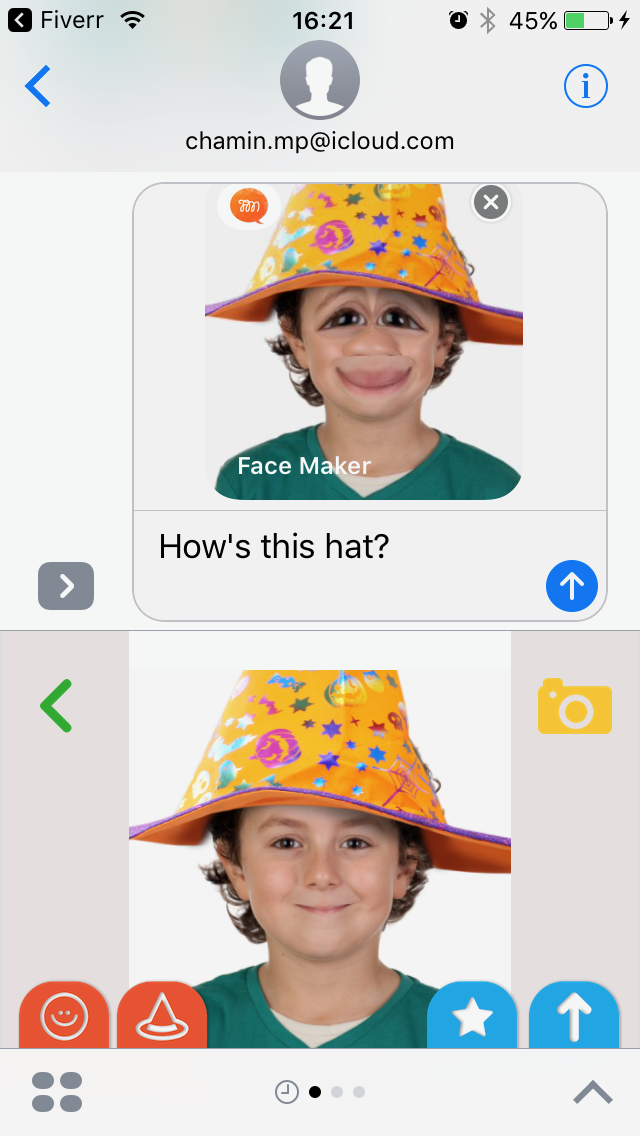
Task: Open the face effects smiley button
Action: tap(64, 1016)
